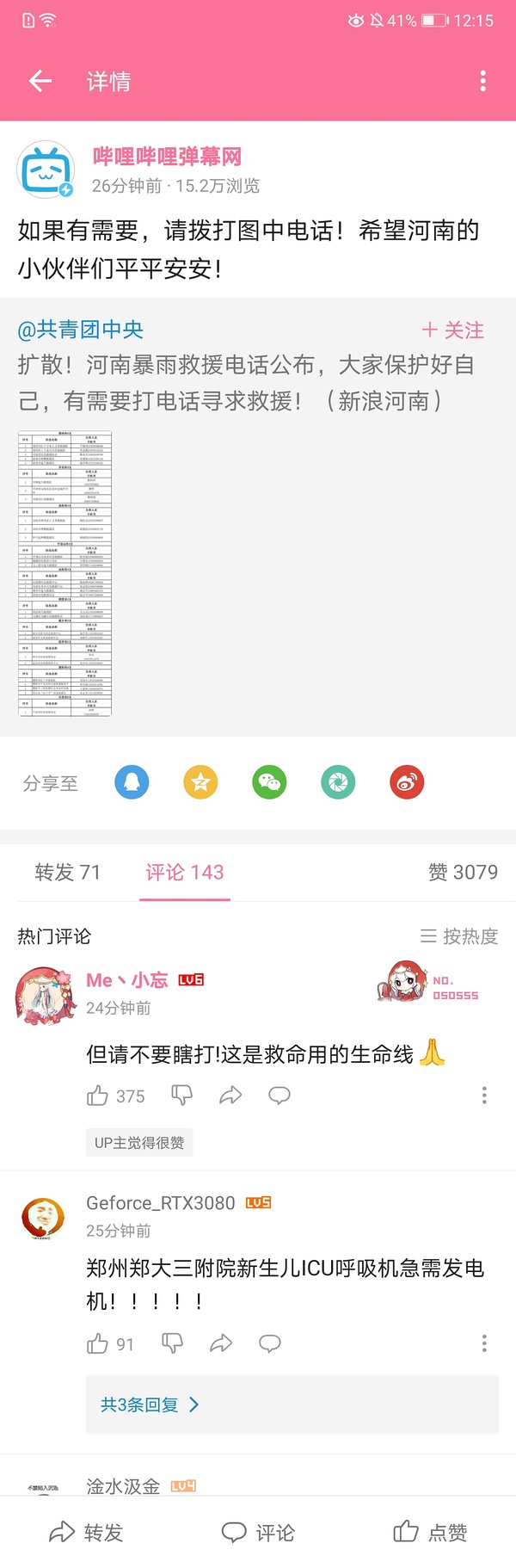Share to Weibo
The image size is (516, 1568).
[x=407, y=782]
